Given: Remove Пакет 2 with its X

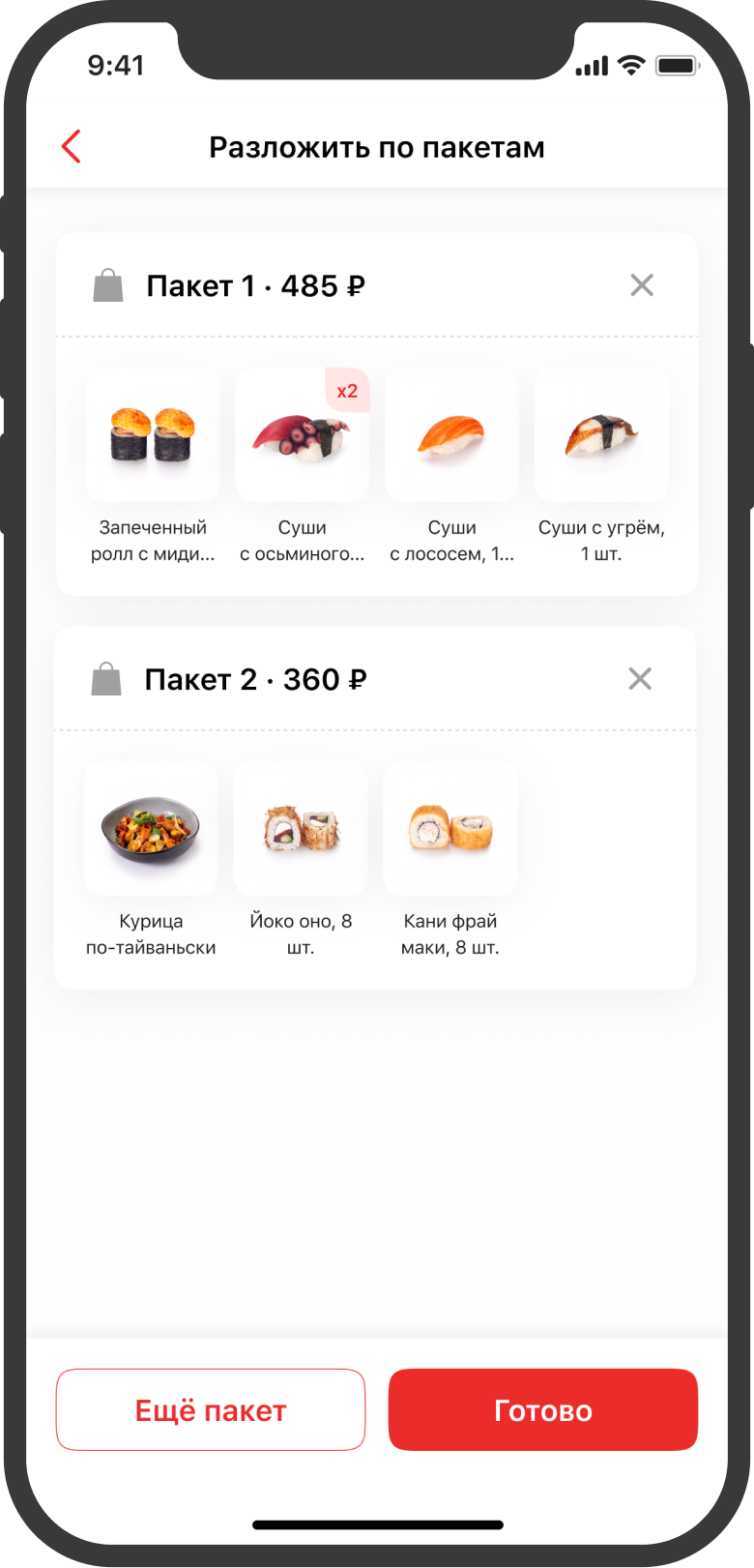Looking at the screenshot, I should pos(640,679).
